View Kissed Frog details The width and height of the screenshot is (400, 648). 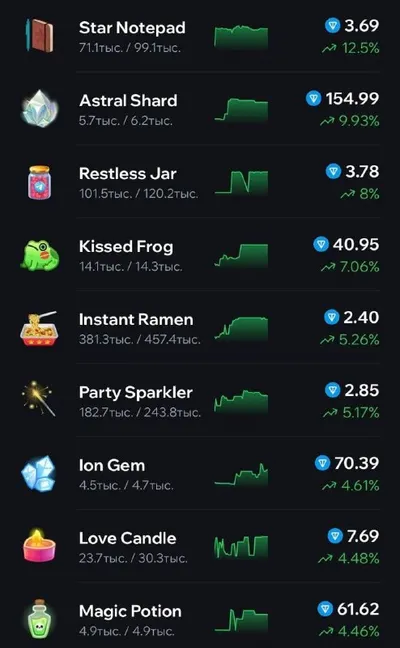[x=200, y=255]
